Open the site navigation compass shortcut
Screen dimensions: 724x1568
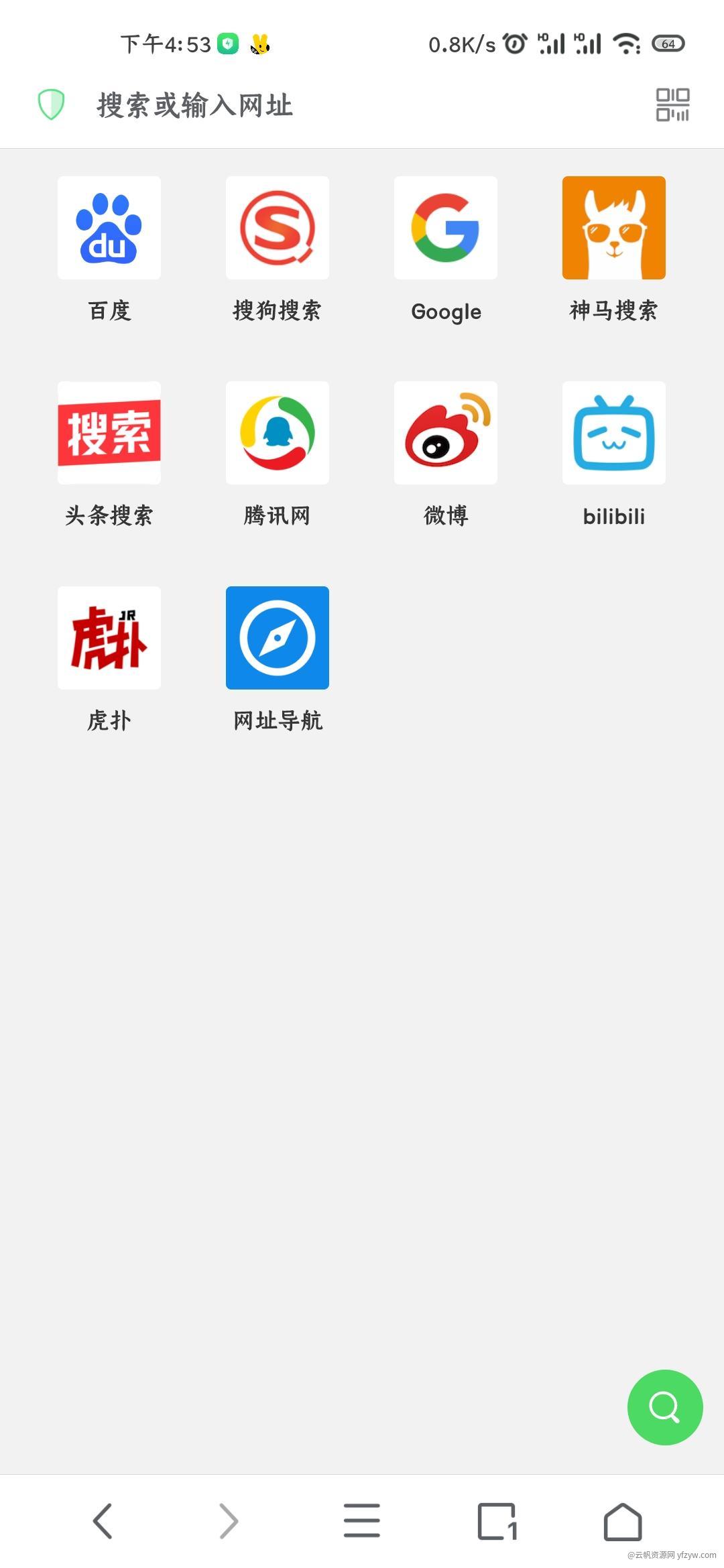pyautogui.click(x=278, y=638)
